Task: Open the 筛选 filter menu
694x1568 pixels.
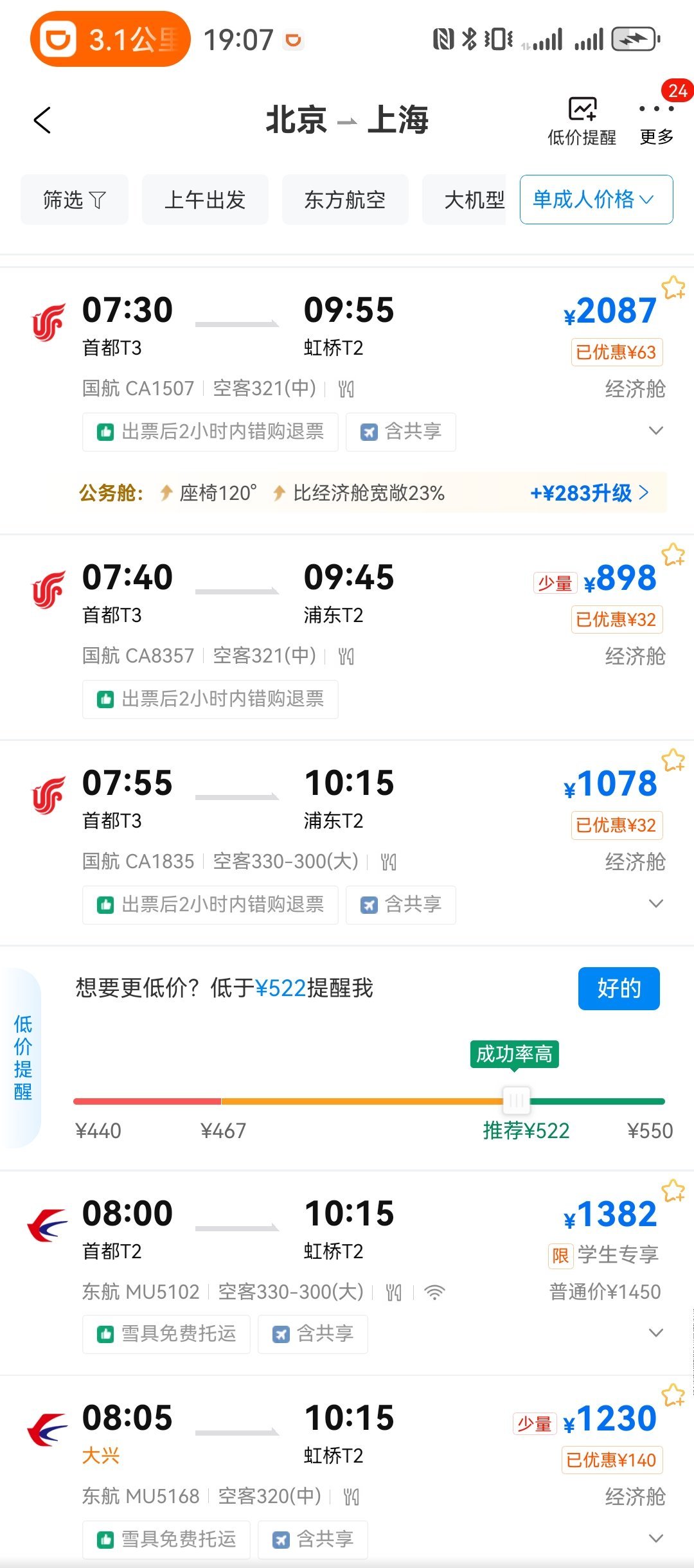Action: [73, 200]
